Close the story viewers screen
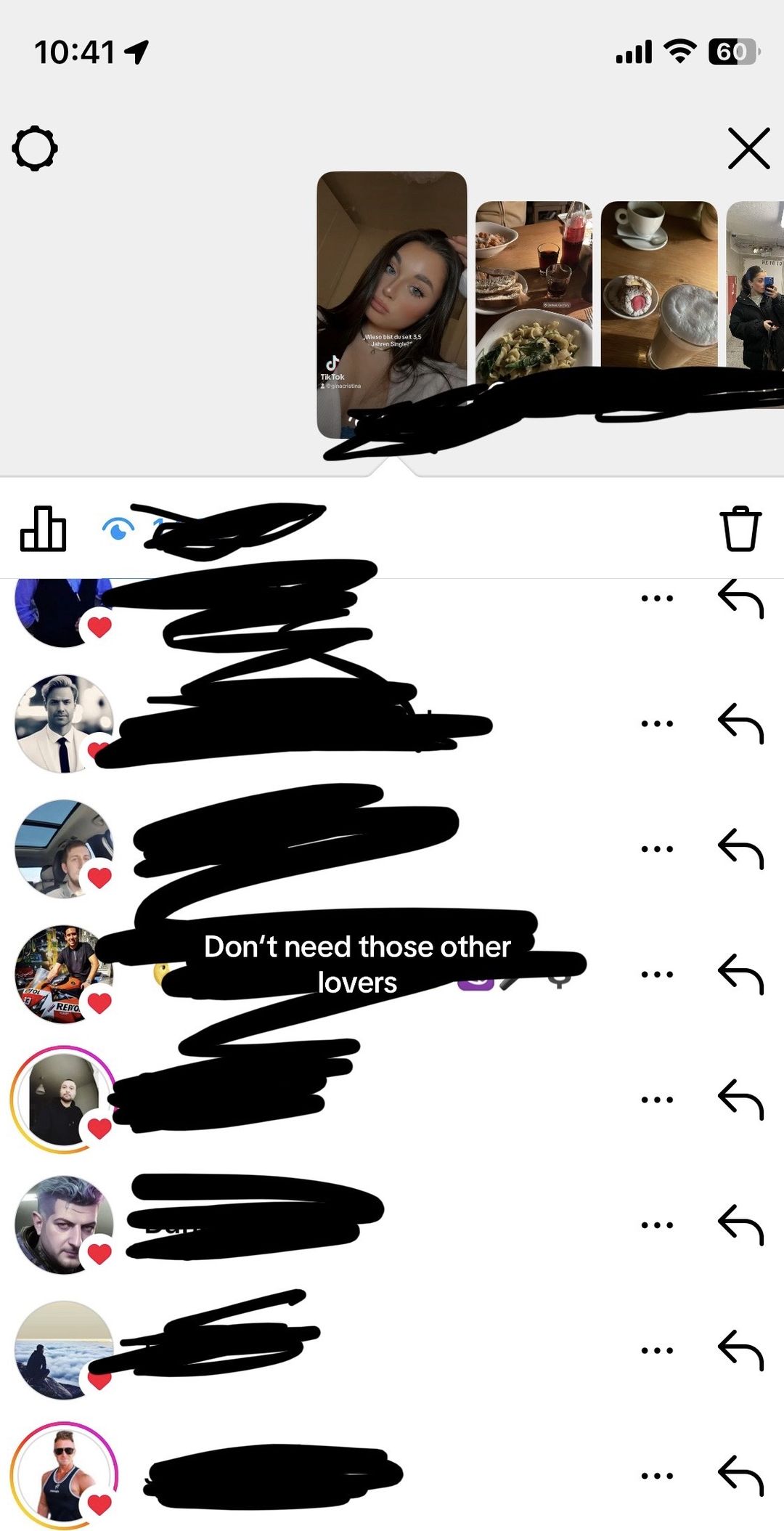Image resolution: width=784 pixels, height=1531 pixels. tap(748, 149)
